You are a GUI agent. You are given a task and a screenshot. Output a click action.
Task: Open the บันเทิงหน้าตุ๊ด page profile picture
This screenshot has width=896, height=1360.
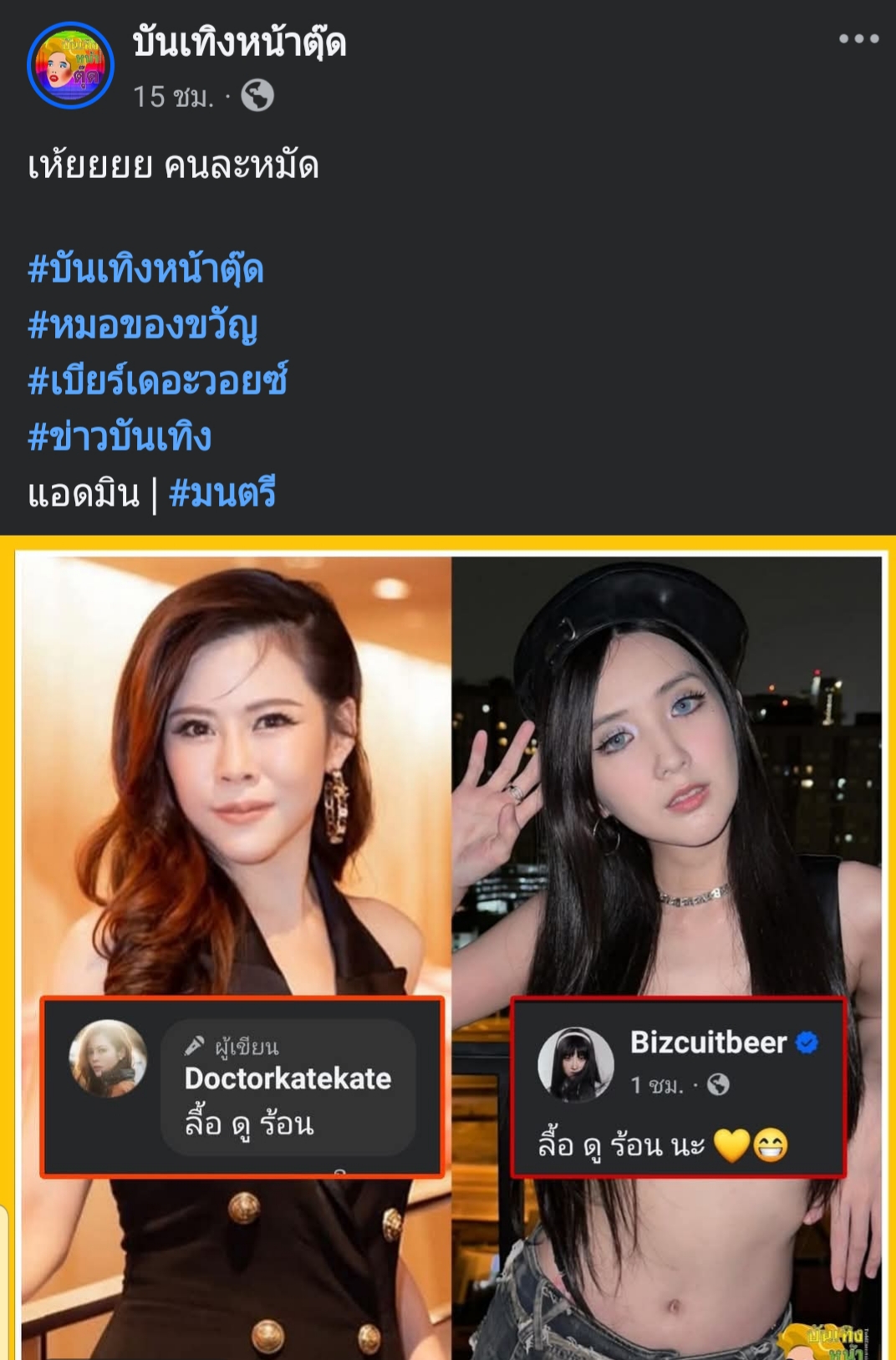pos(70,66)
